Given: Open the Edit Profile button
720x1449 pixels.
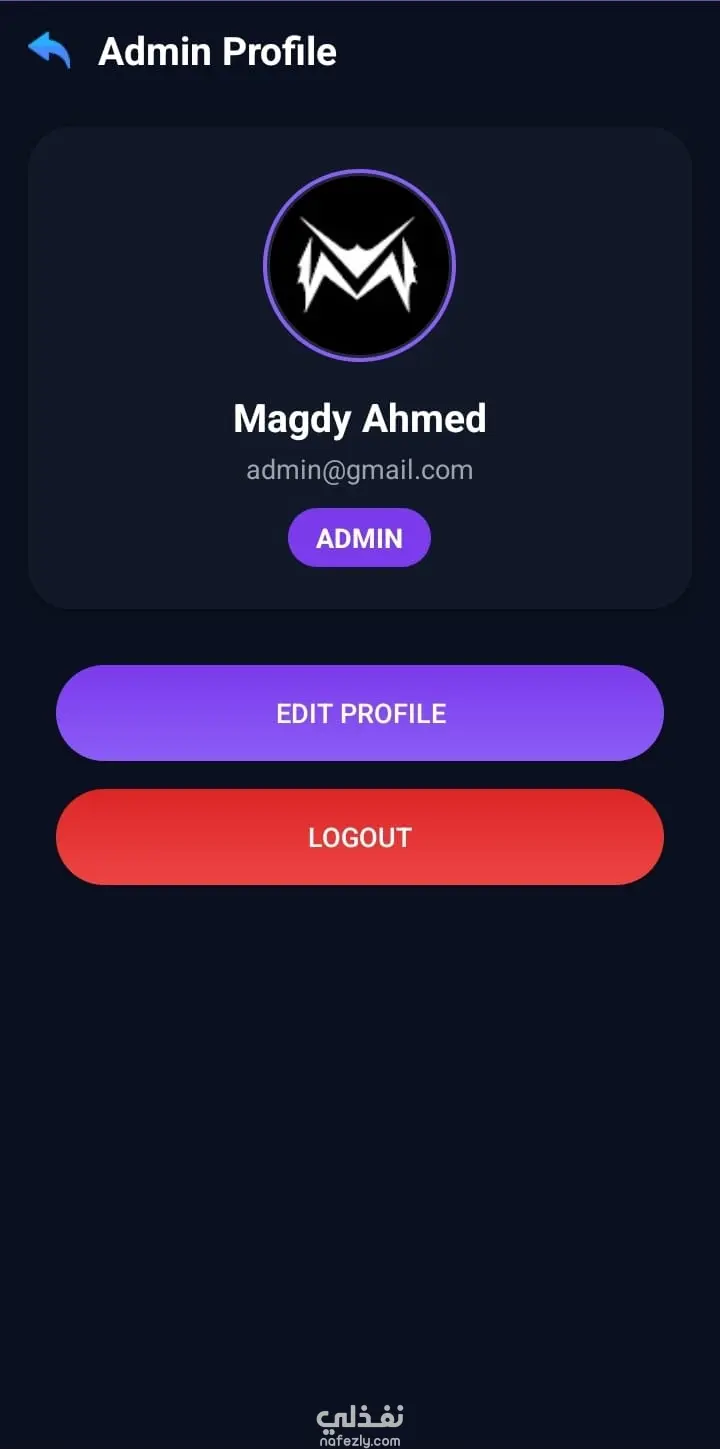Looking at the screenshot, I should (360, 713).
